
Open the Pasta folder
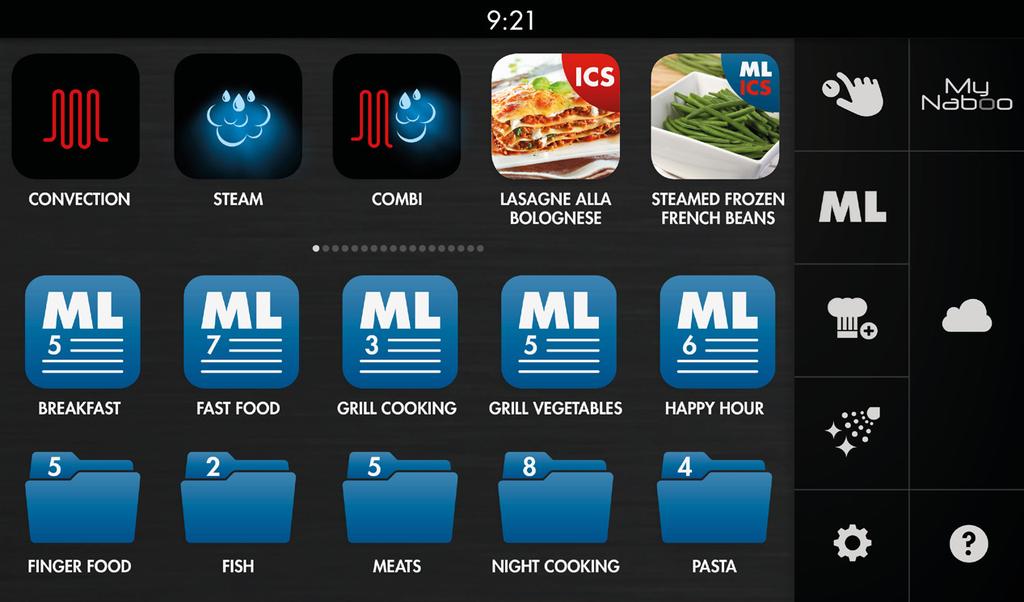[x=714, y=498]
